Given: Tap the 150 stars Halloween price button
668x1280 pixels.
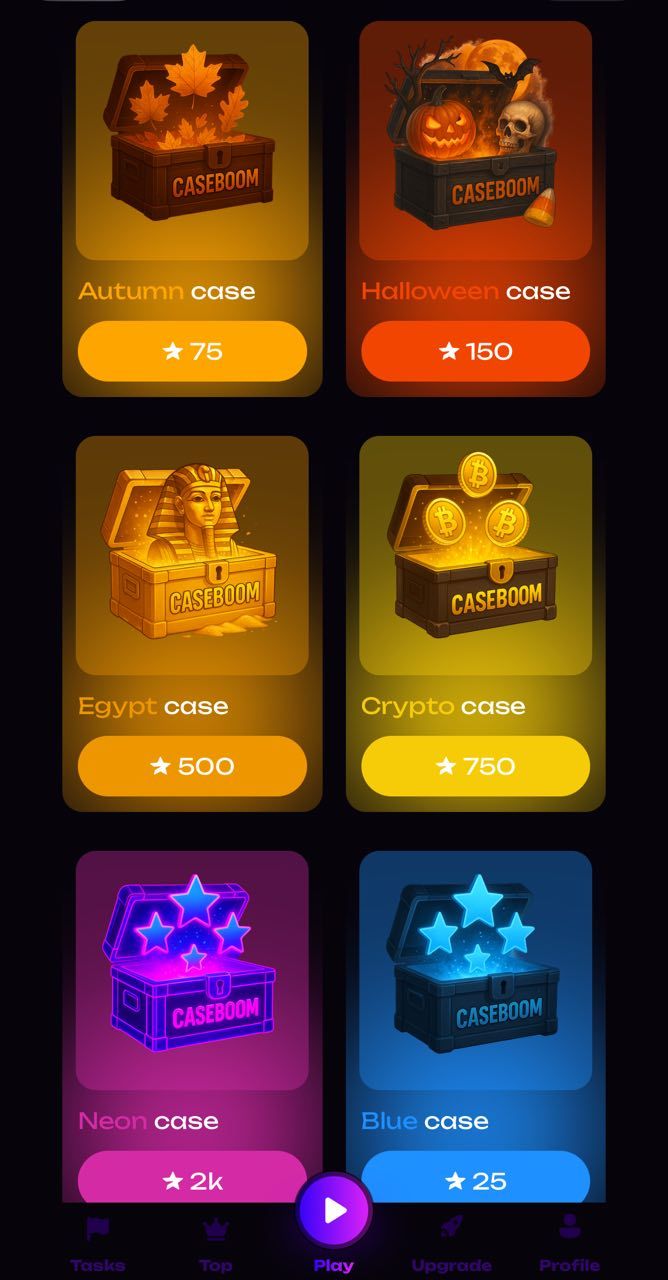Looking at the screenshot, I should coord(475,351).
